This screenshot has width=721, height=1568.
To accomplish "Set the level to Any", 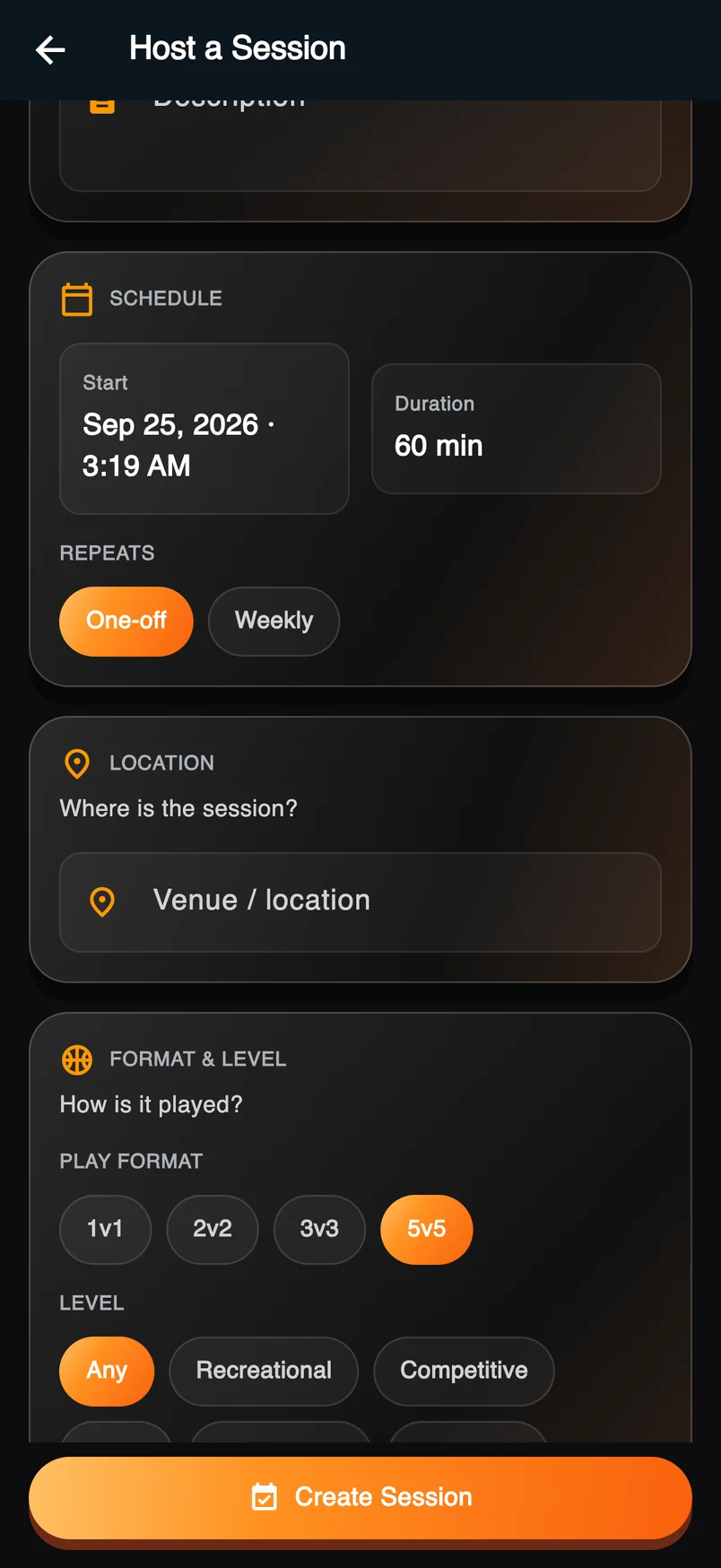I will (107, 1372).
